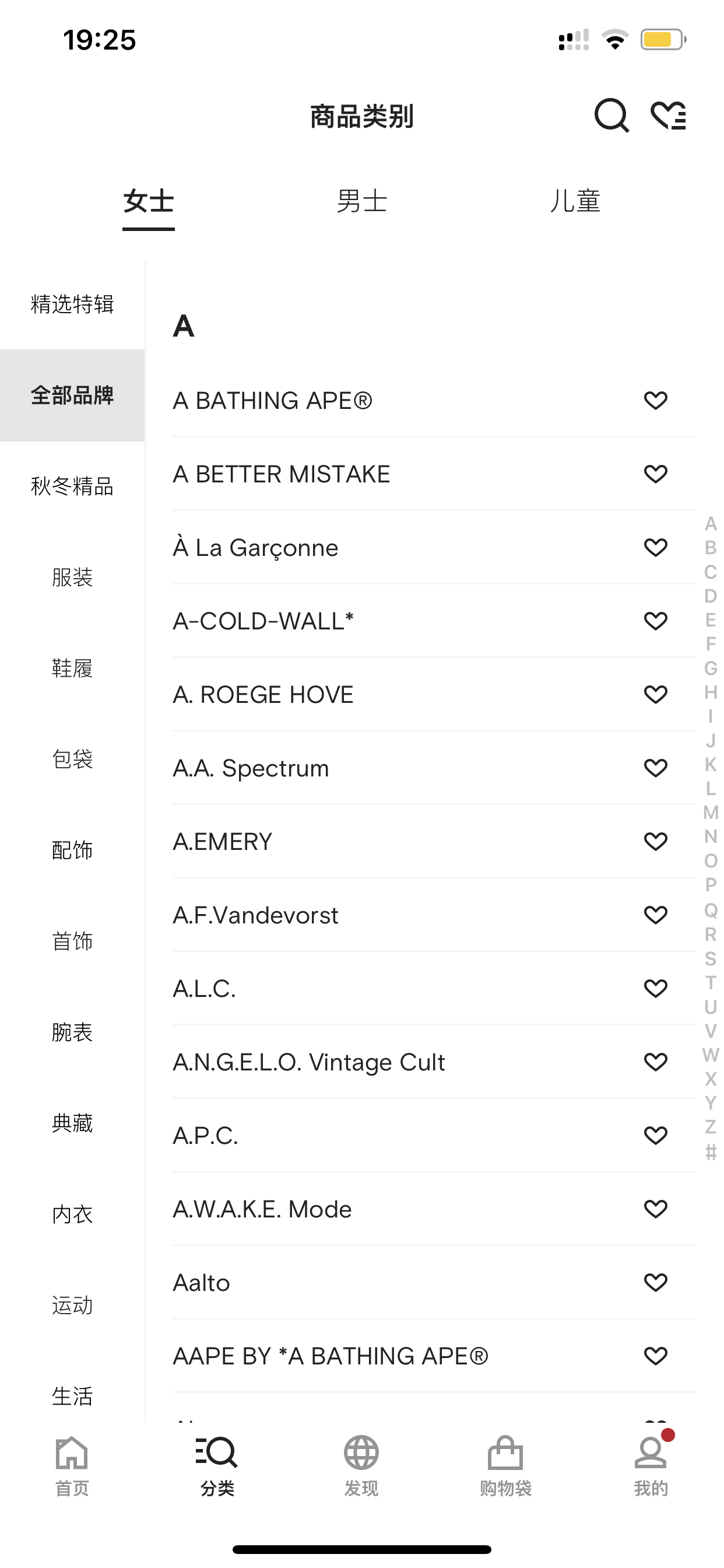The width and height of the screenshot is (724, 1568).
Task: Open the wishlist heart icon
Action: [x=669, y=115]
